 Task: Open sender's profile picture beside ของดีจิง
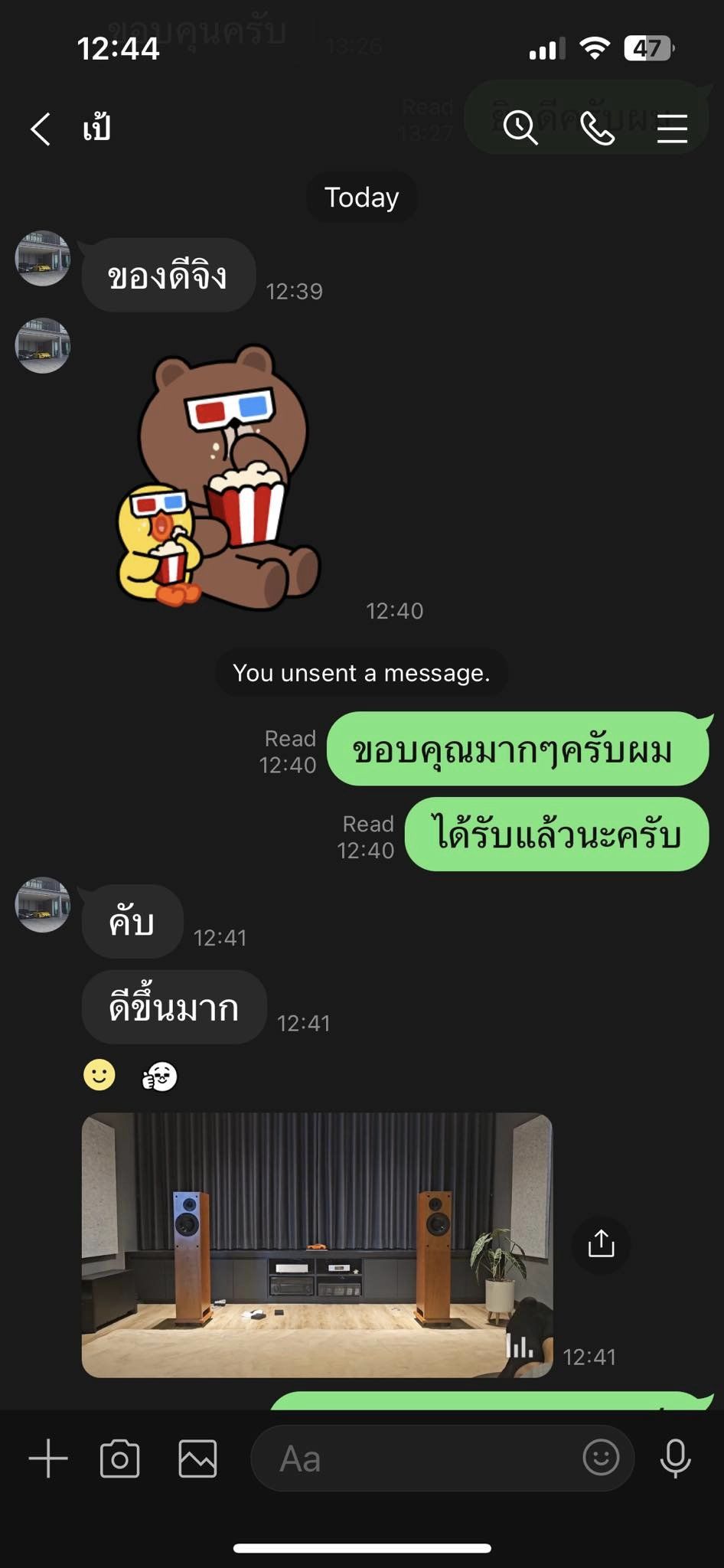(x=43, y=259)
